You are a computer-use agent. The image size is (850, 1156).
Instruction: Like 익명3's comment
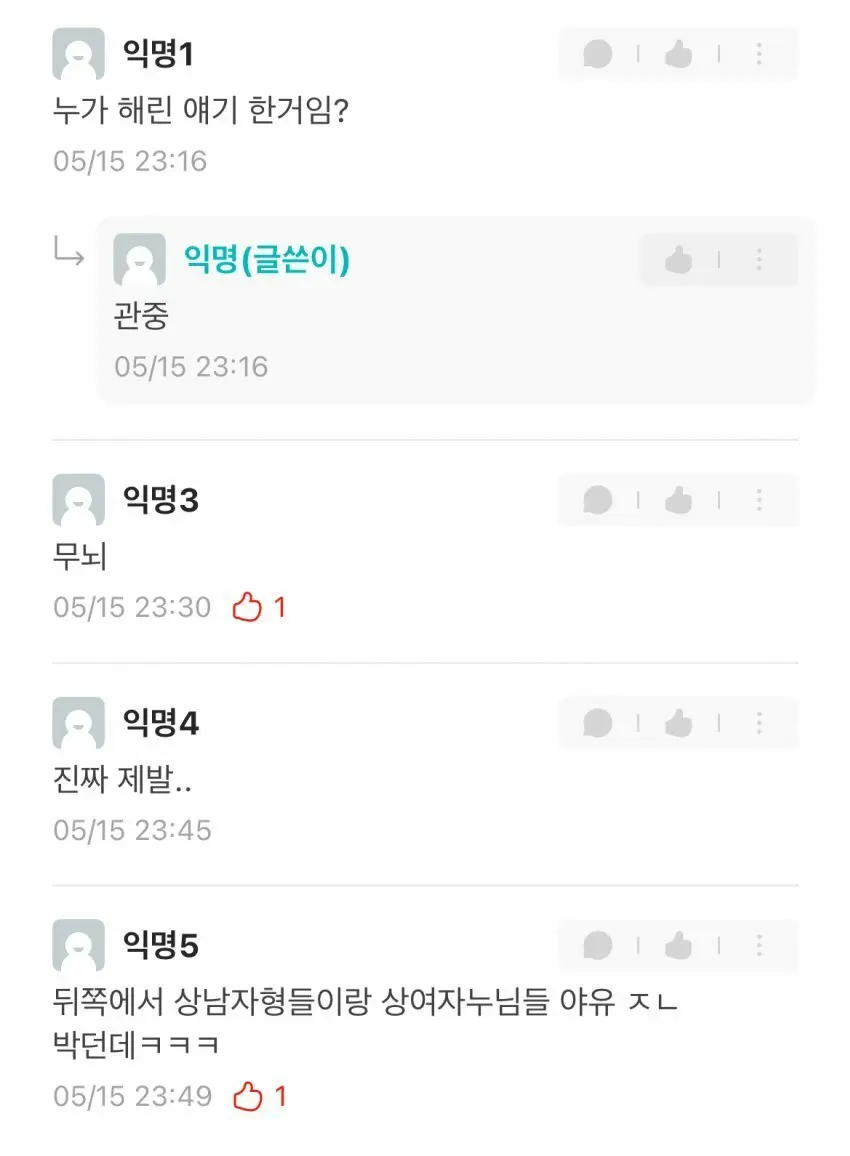point(679,500)
